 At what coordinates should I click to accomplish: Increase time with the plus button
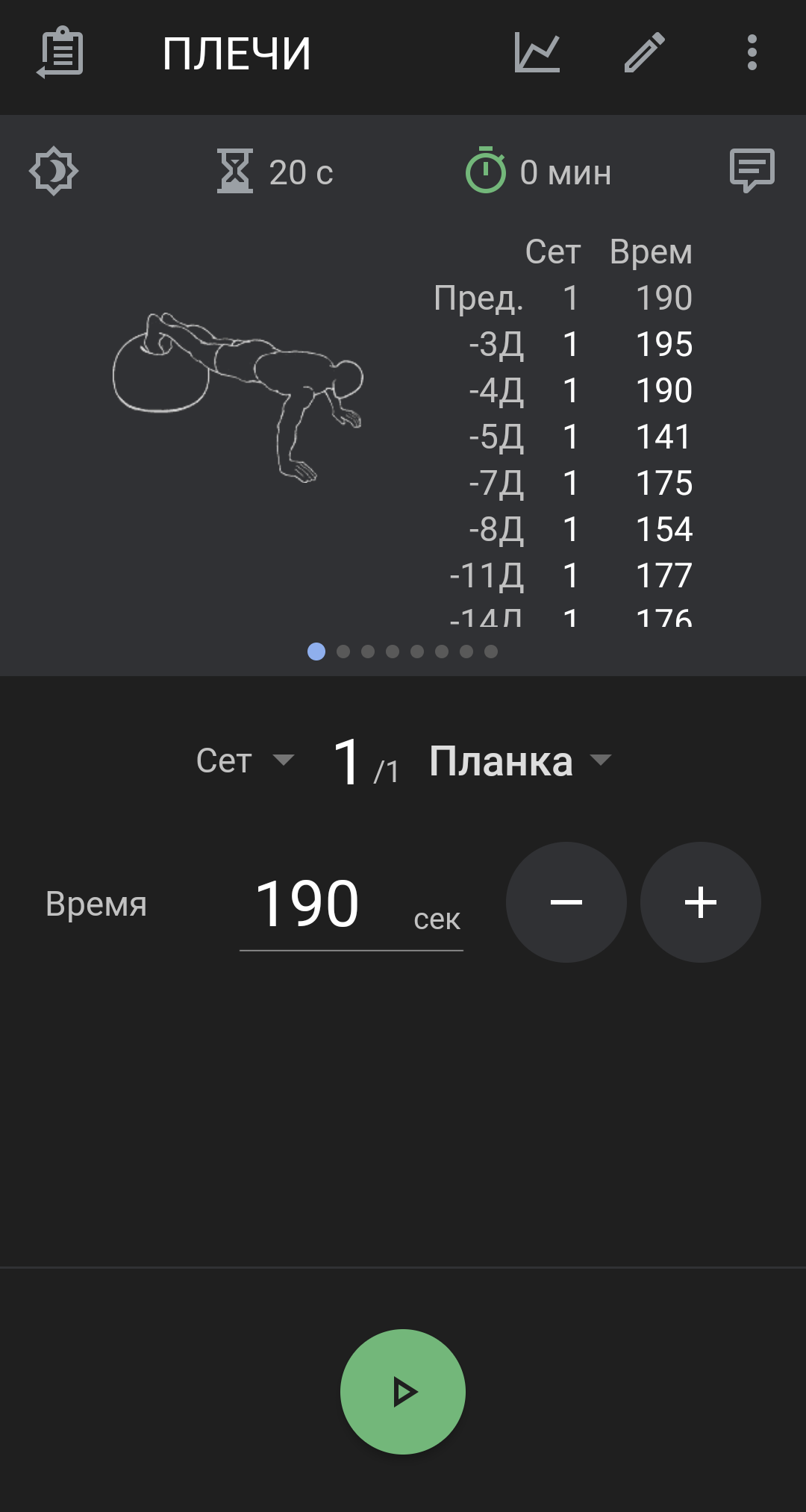pos(701,902)
